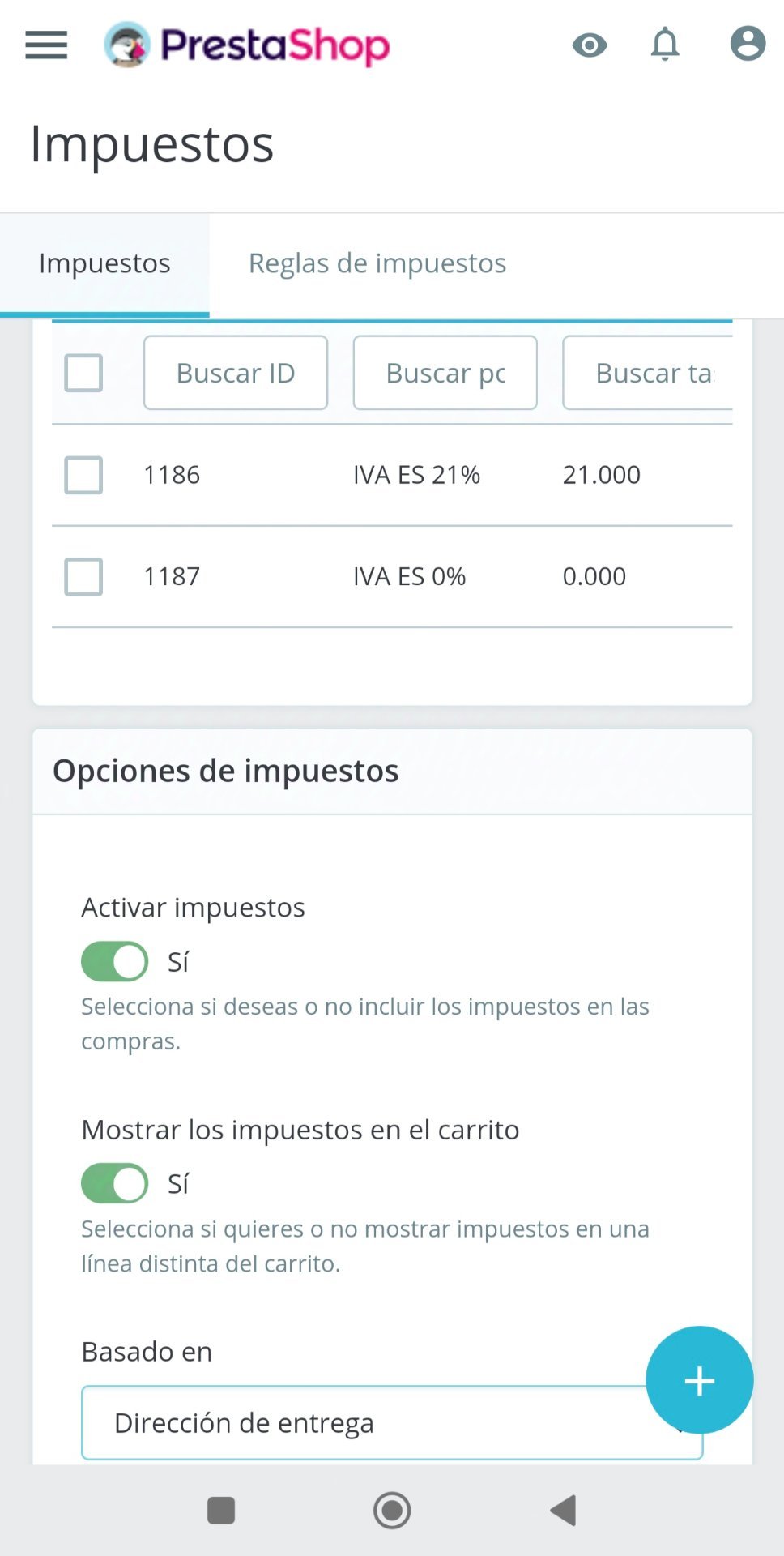This screenshot has width=784, height=1556.
Task: Tap the eye icon to view shop
Action: (x=589, y=45)
